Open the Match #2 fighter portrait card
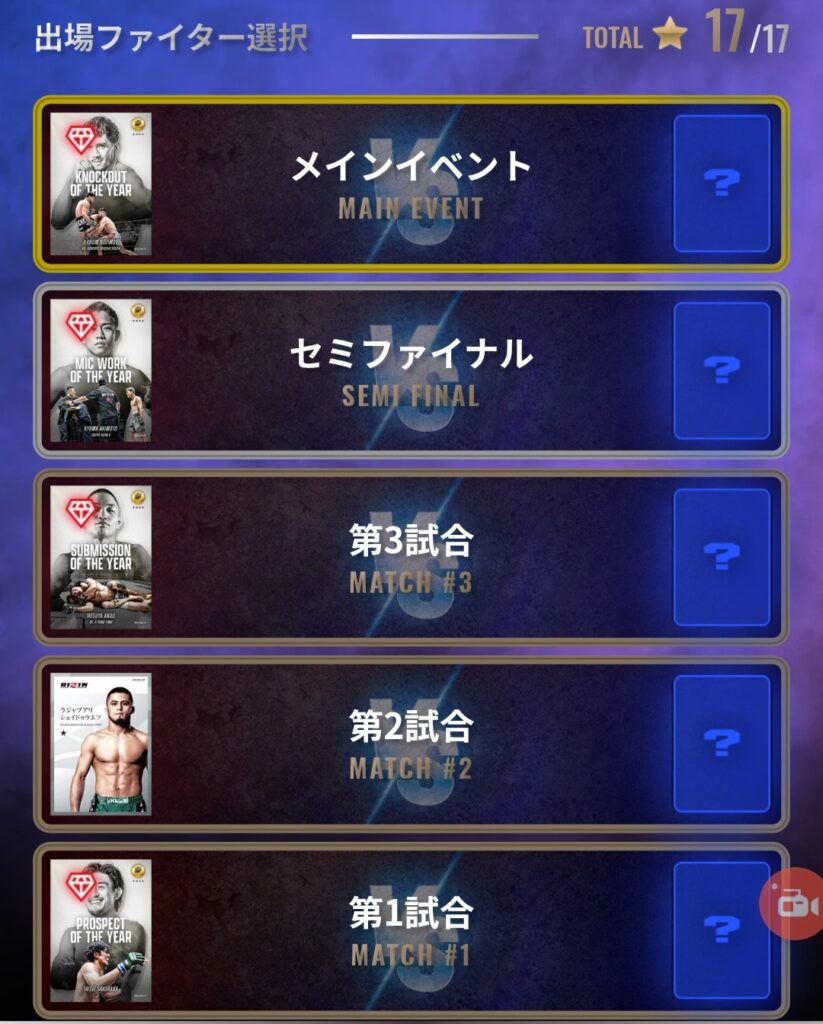 [x=101, y=744]
